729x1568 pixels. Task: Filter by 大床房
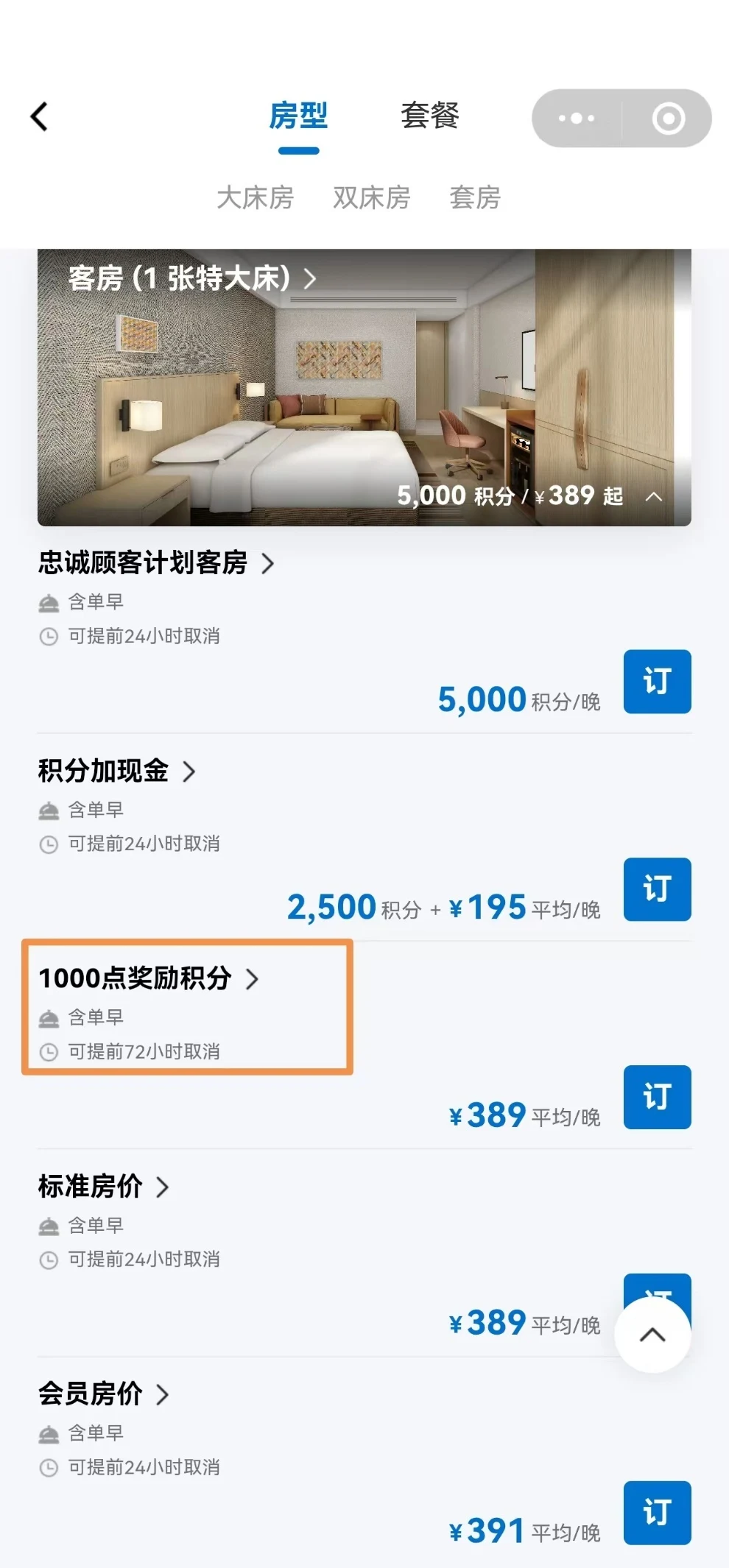tap(255, 197)
